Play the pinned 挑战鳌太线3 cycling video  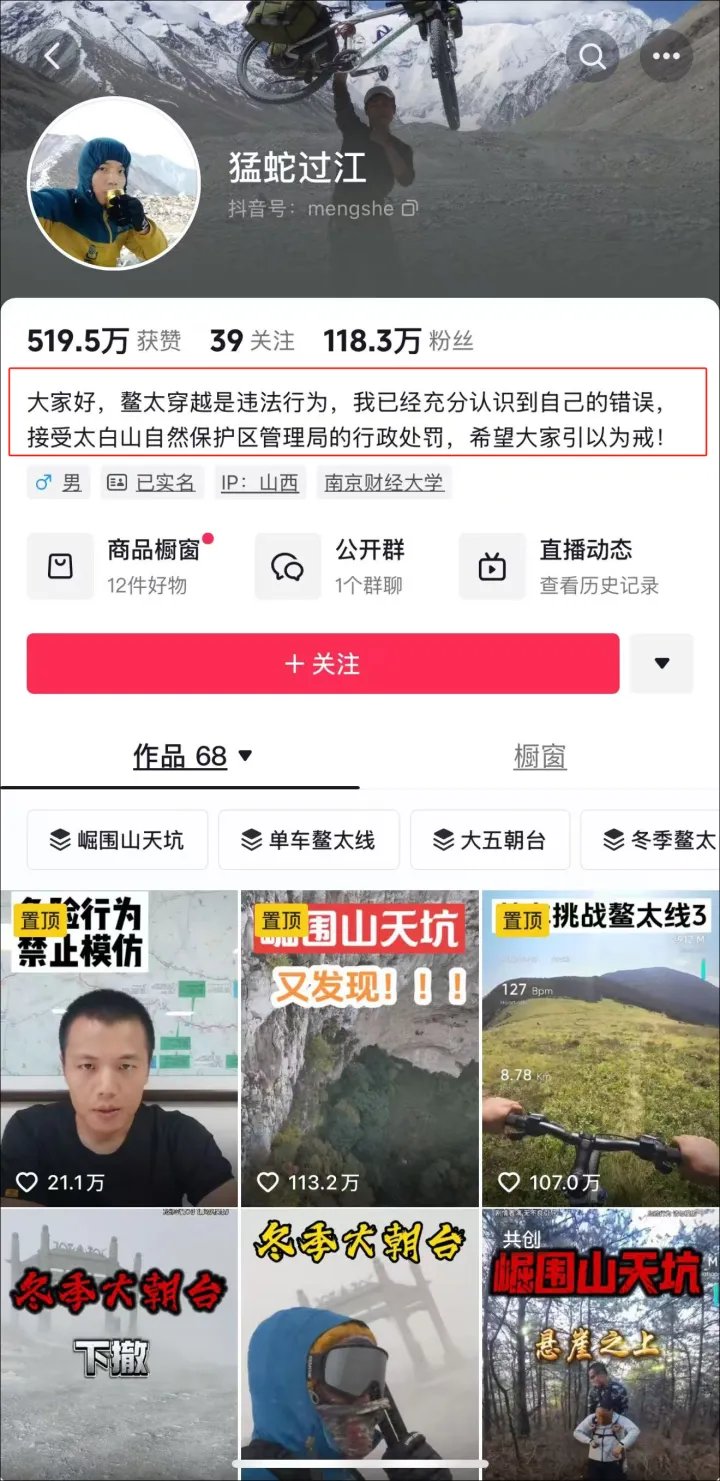[600, 1050]
